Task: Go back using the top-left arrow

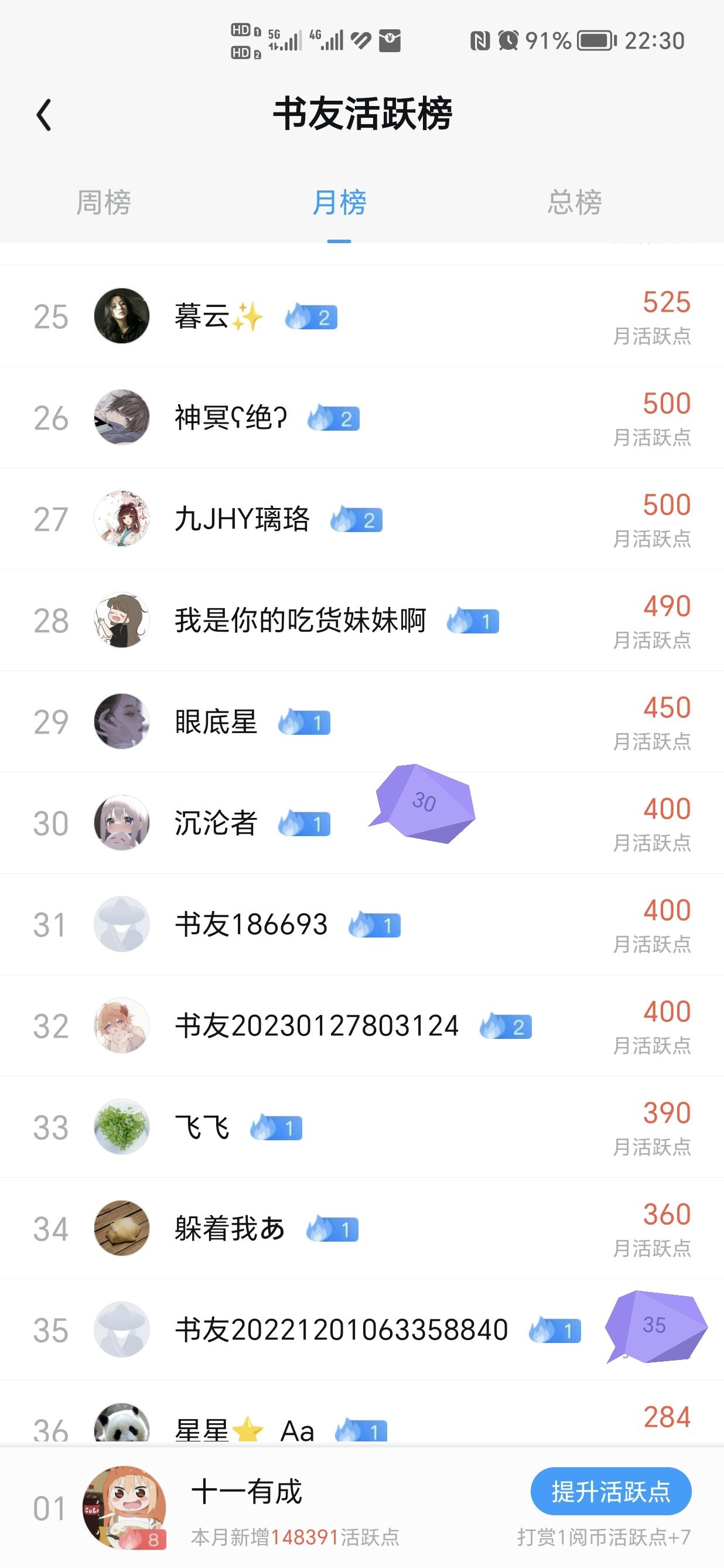Action: coord(44,114)
